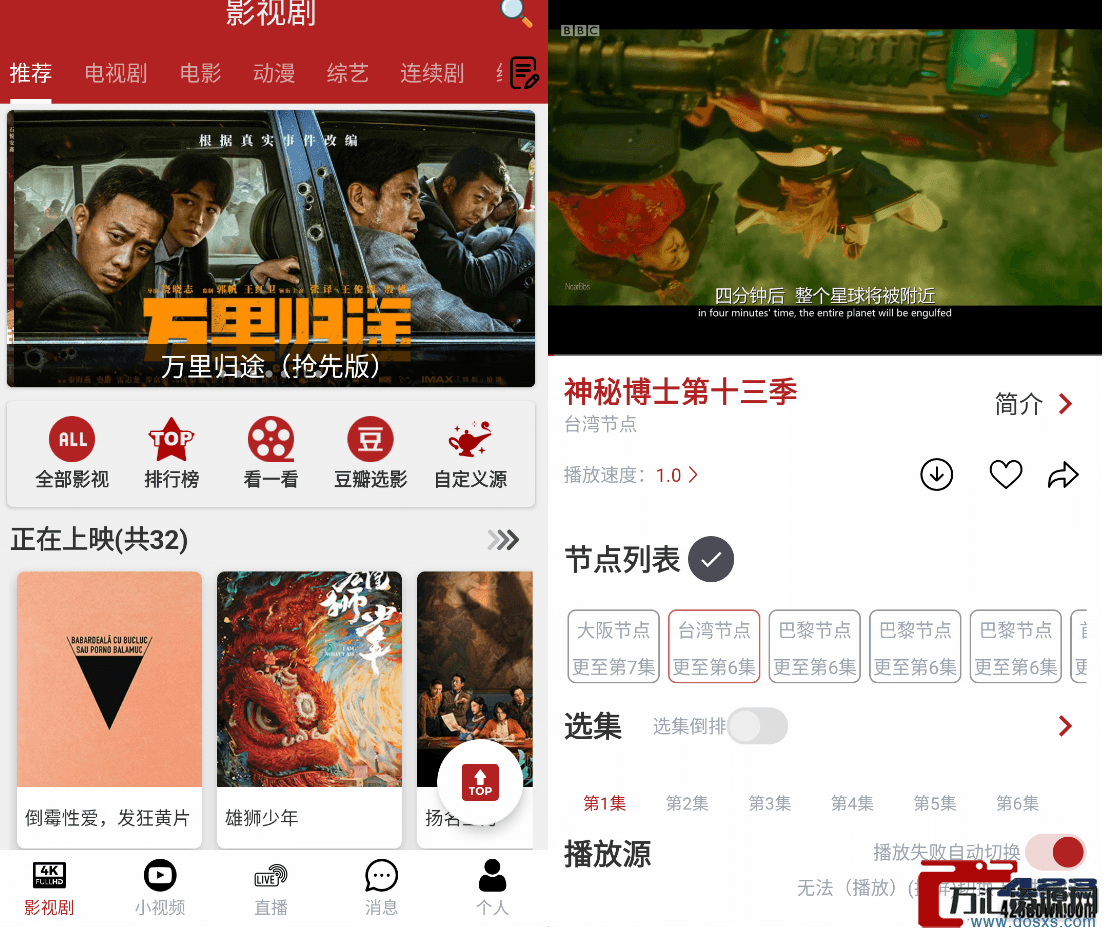This screenshot has width=1105, height=934.
Task: Switch to the 小视频 bottom tab
Action: click(x=160, y=887)
